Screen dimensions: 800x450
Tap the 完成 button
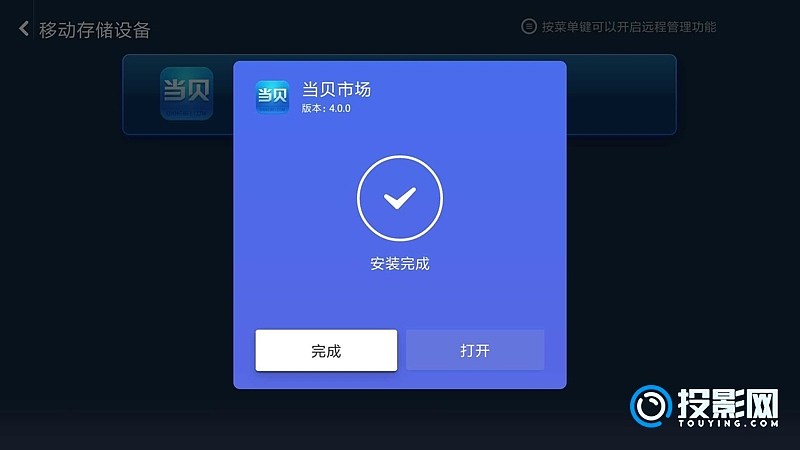pos(326,351)
